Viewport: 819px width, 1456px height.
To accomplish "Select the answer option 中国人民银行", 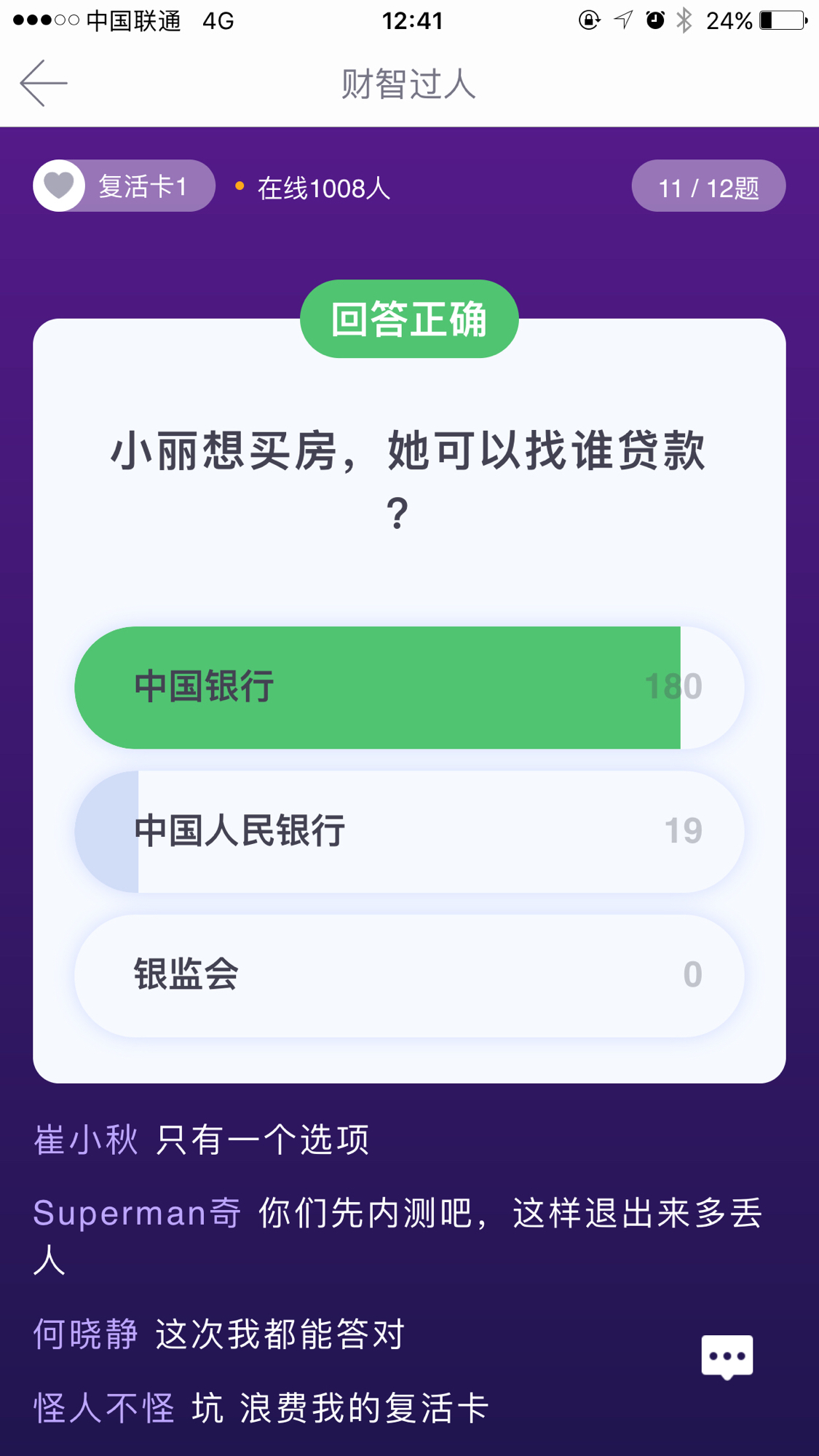I will 409,832.
